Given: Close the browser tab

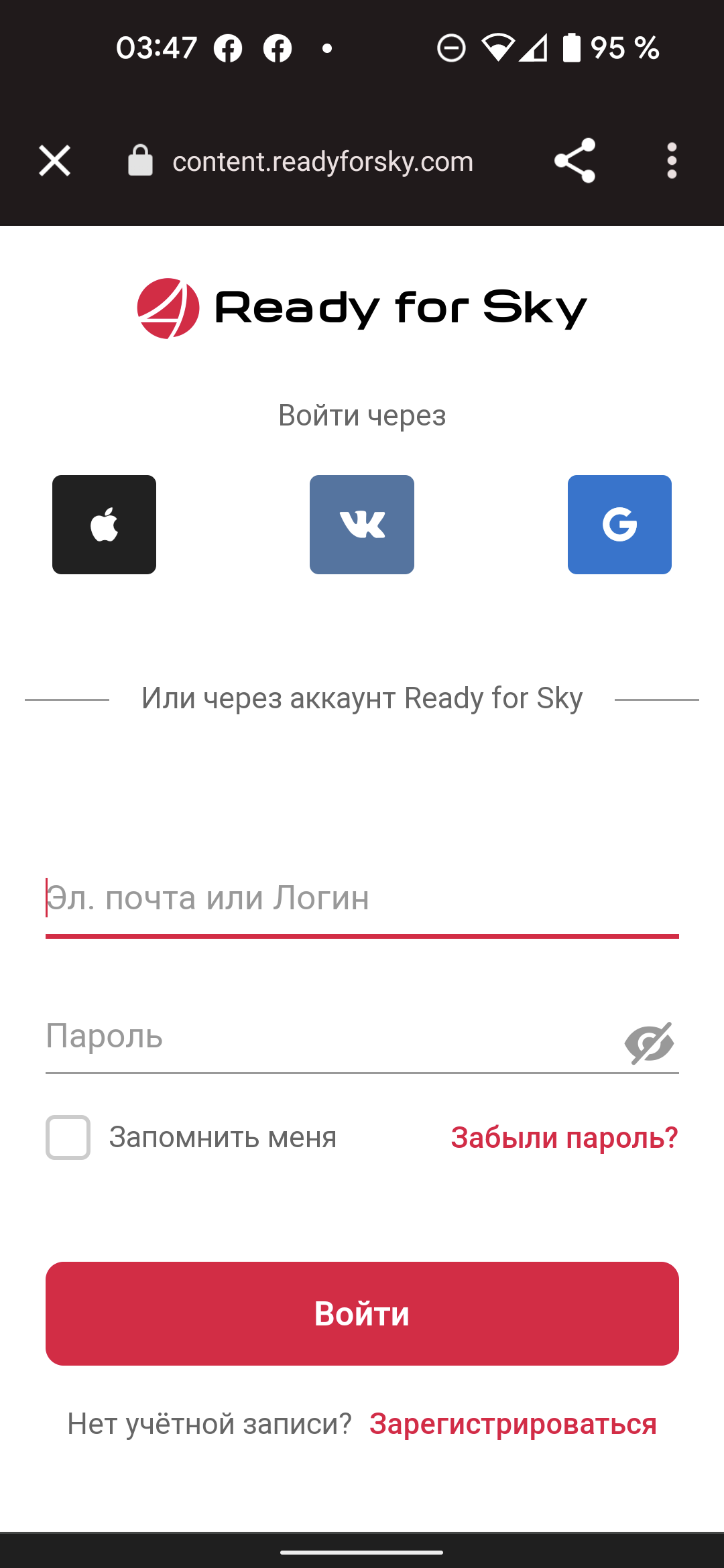Looking at the screenshot, I should [x=54, y=161].
